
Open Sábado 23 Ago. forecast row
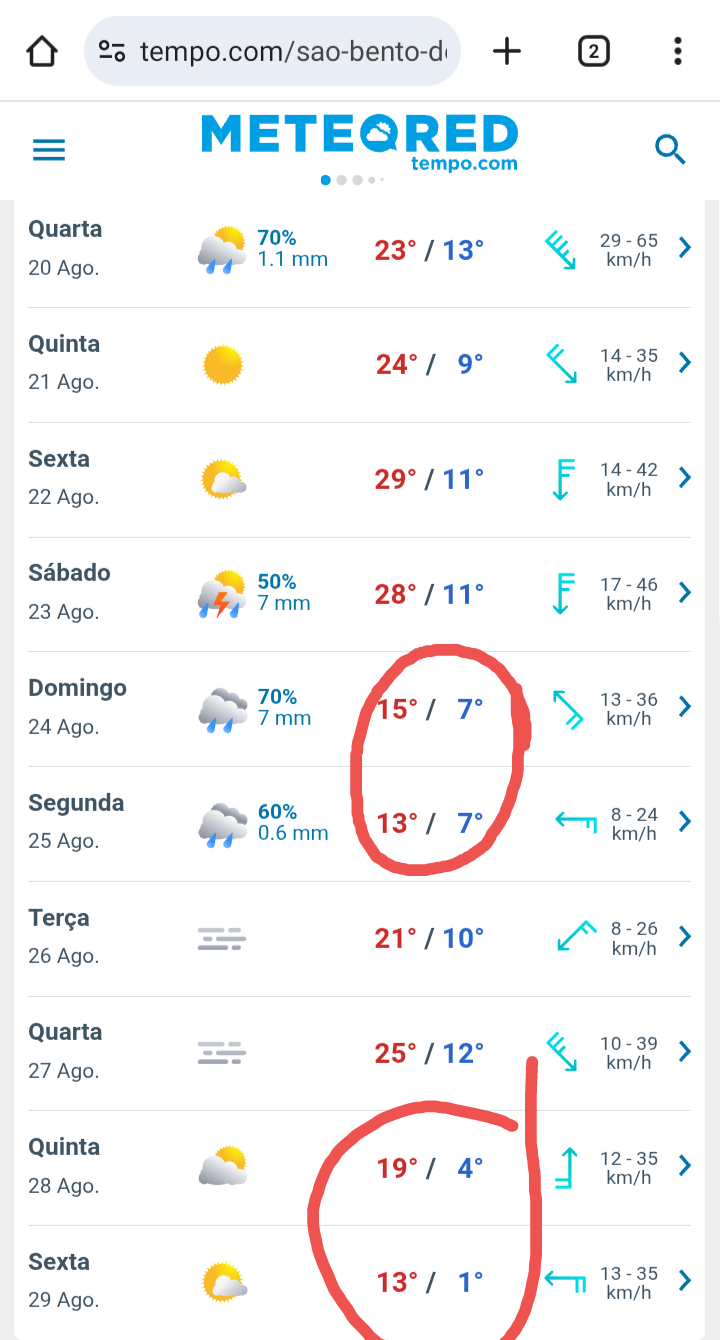point(684,592)
